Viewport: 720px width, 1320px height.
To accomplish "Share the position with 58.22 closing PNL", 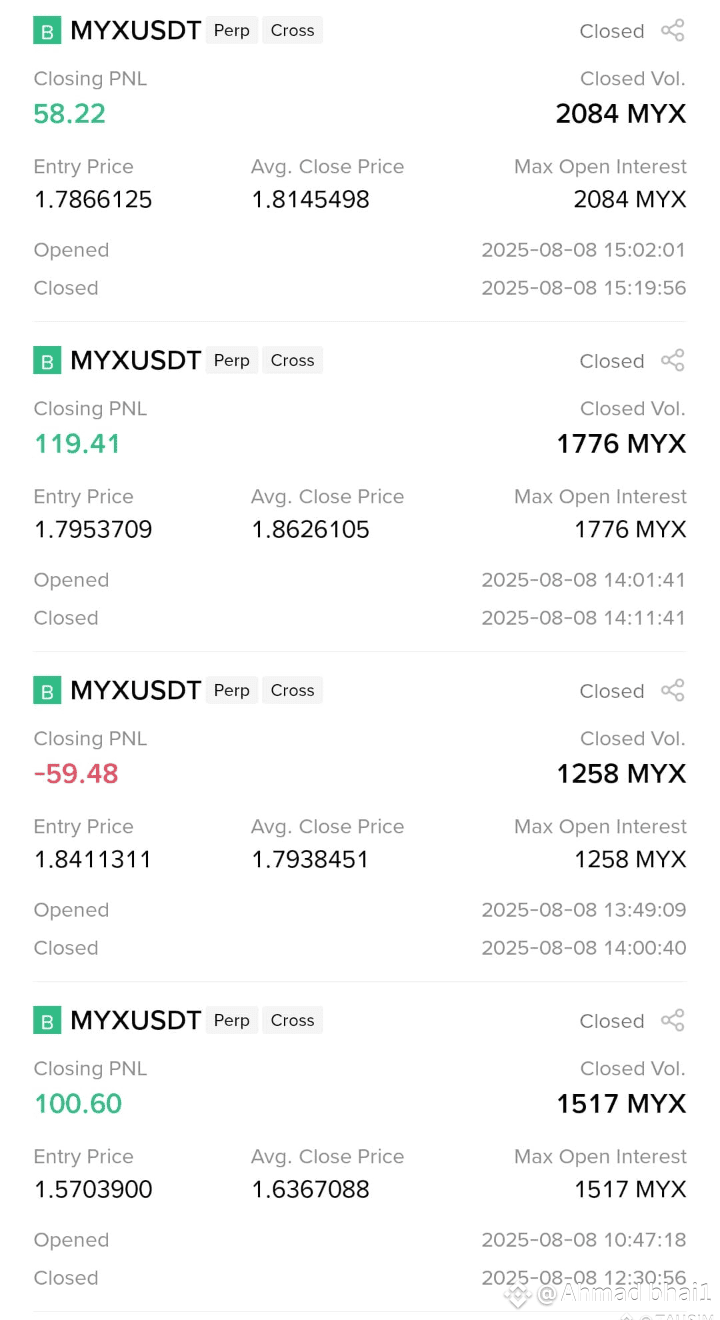I will (673, 31).
